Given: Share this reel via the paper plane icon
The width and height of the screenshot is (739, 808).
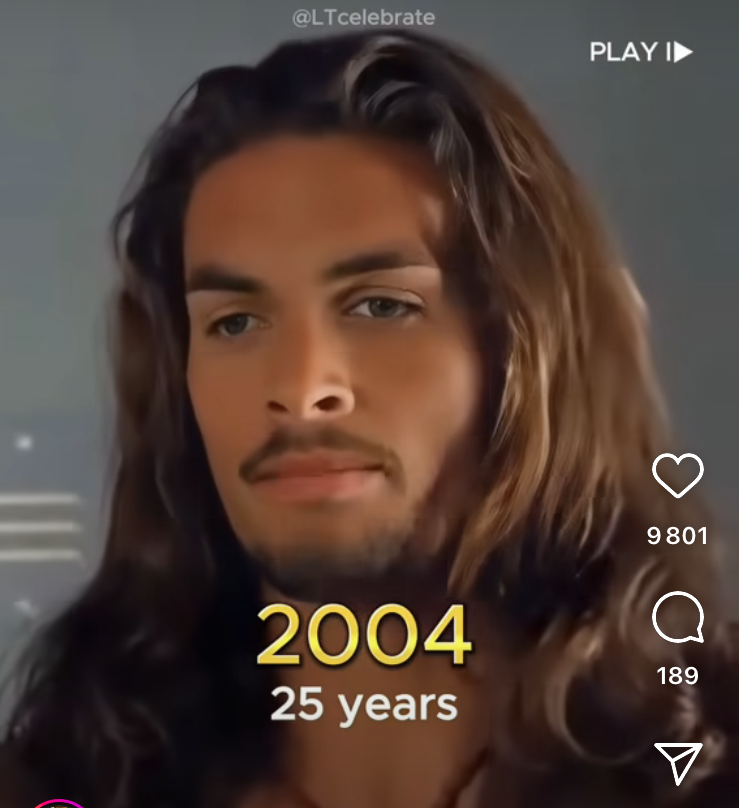Looking at the screenshot, I should pyautogui.click(x=678, y=763).
